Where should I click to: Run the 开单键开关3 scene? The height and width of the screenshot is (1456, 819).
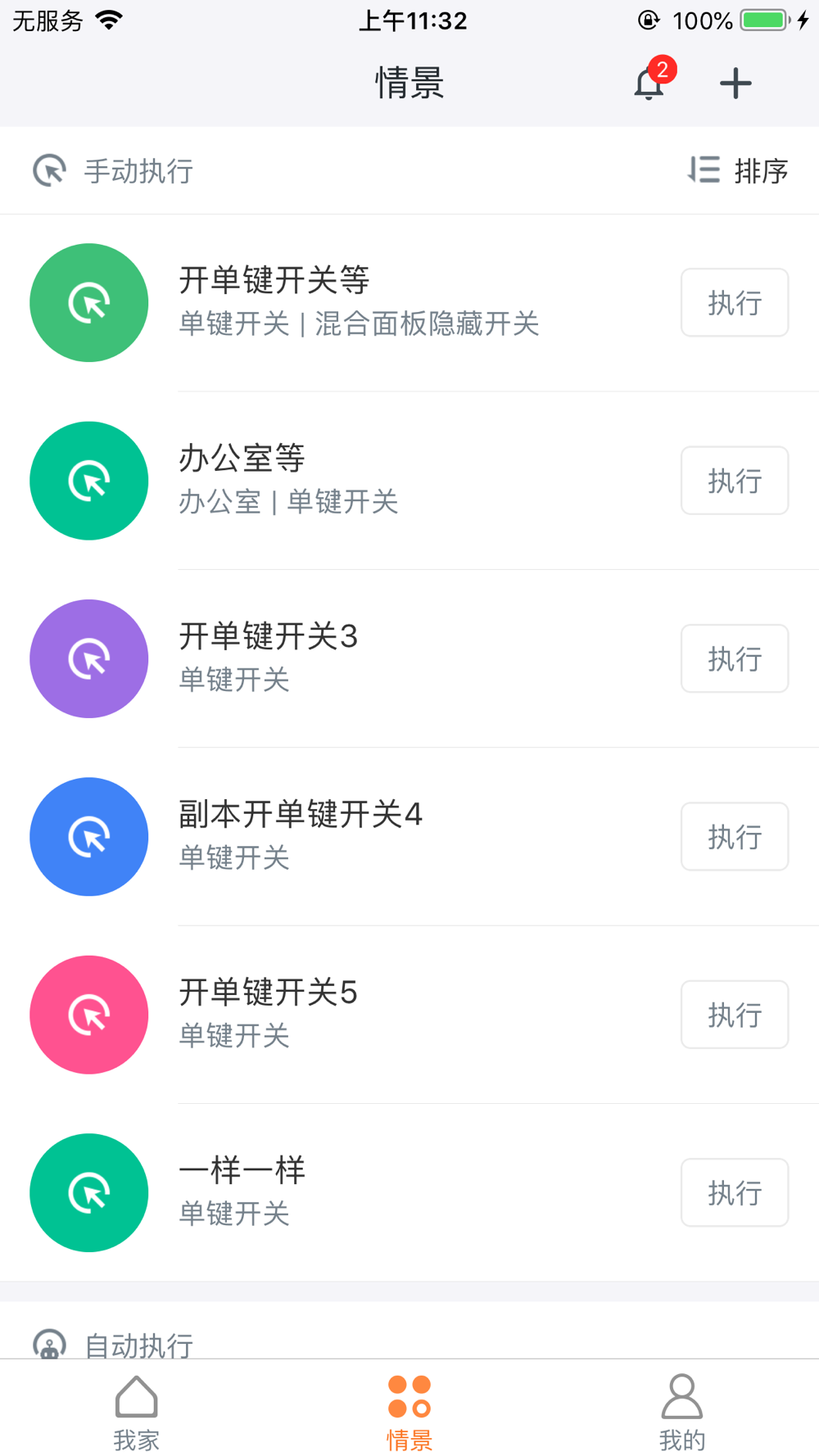(x=734, y=658)
